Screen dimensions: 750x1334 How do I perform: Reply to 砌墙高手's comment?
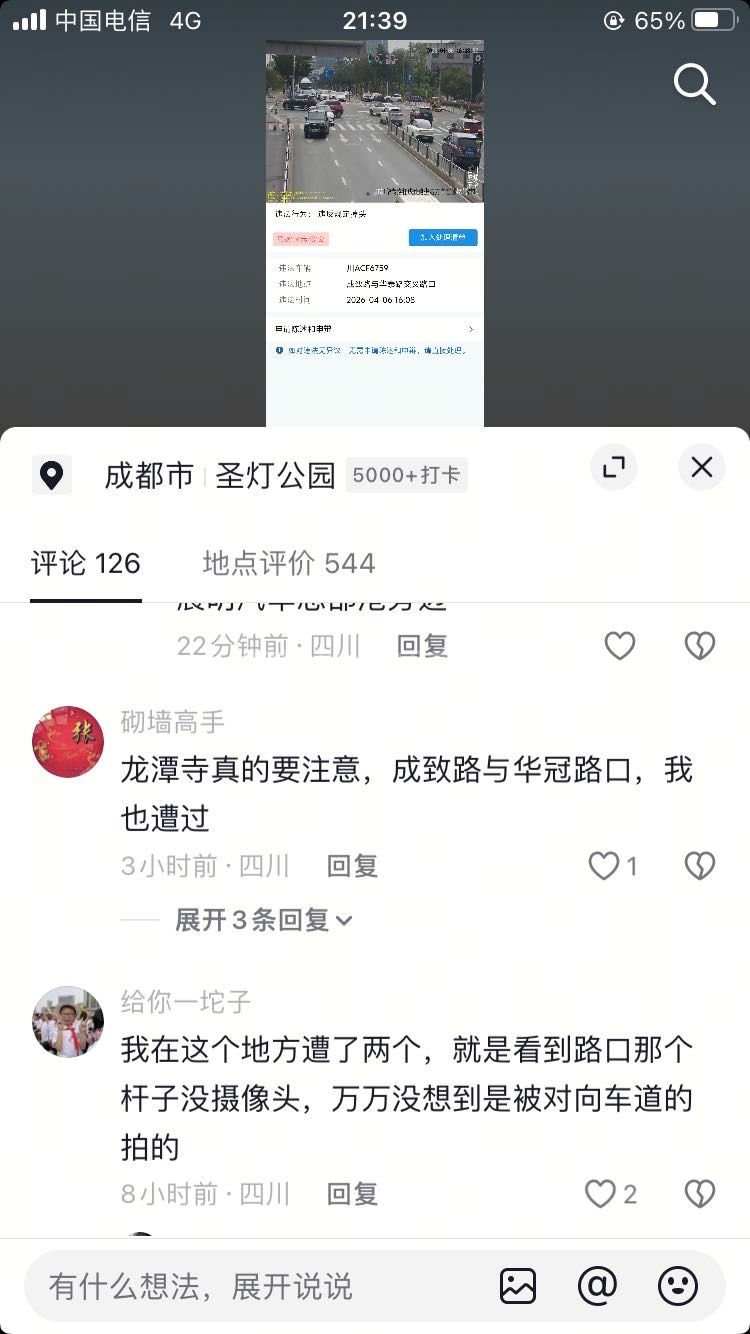(x=352, y=866)
